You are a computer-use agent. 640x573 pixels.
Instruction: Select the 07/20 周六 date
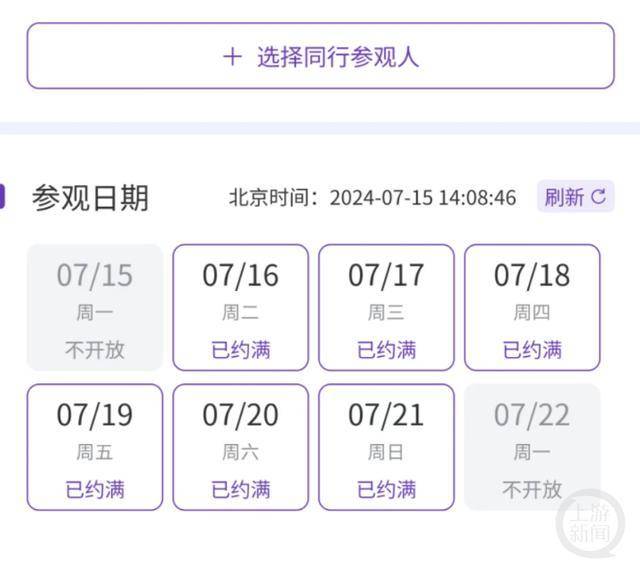click(240, 447)
